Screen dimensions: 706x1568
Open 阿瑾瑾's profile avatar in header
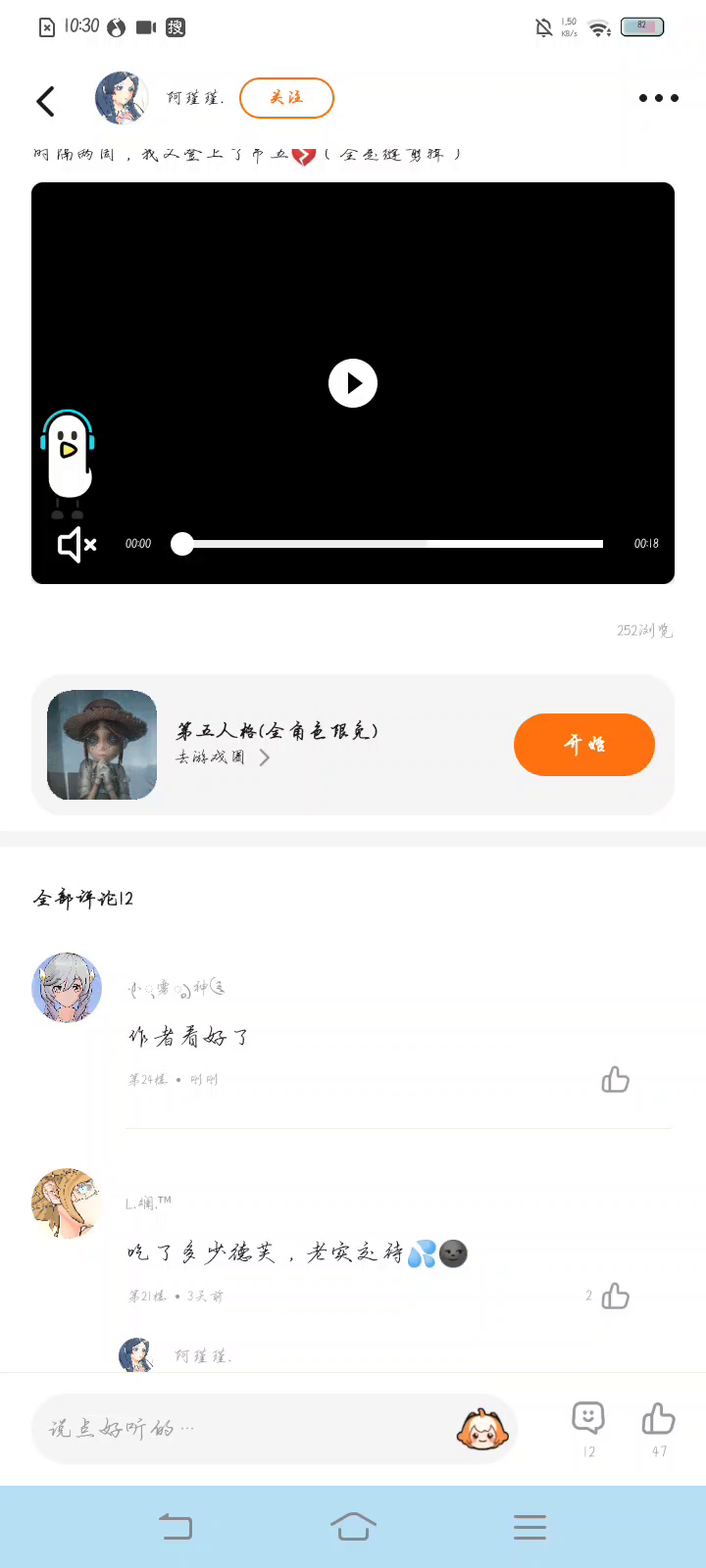click(x=122, y=98)
